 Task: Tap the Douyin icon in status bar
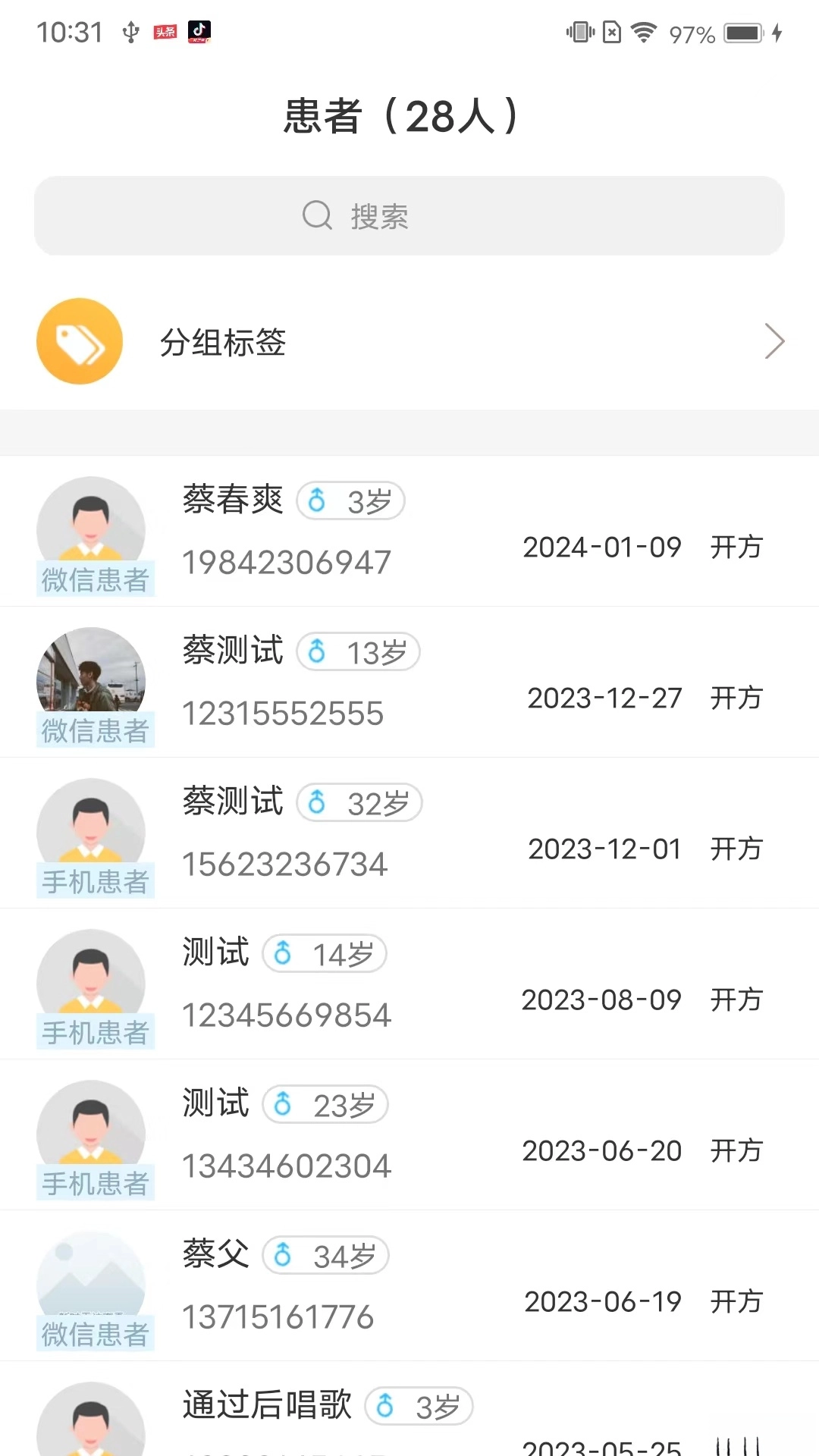click(x=198, y=31)
